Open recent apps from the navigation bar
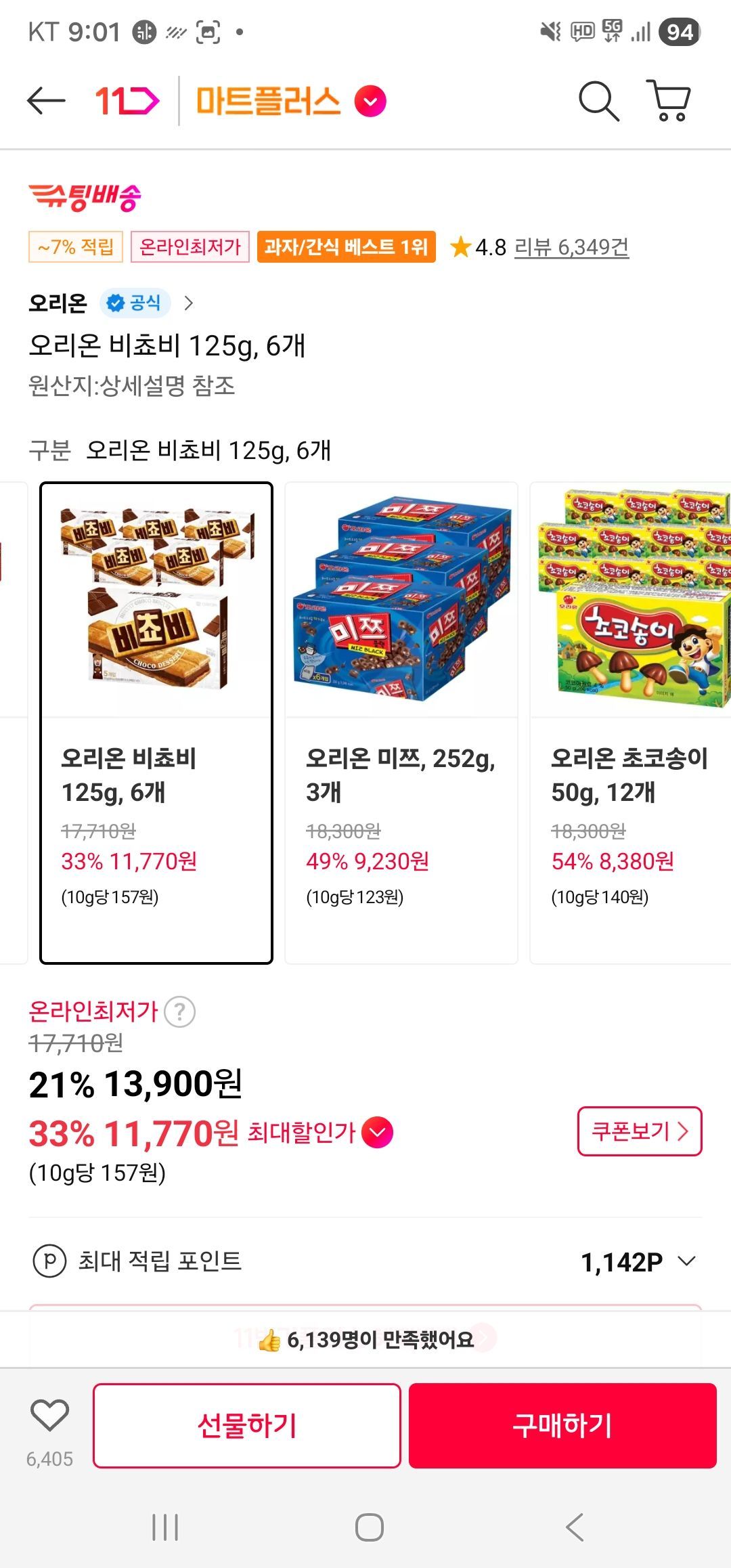 pos(165,1528)
